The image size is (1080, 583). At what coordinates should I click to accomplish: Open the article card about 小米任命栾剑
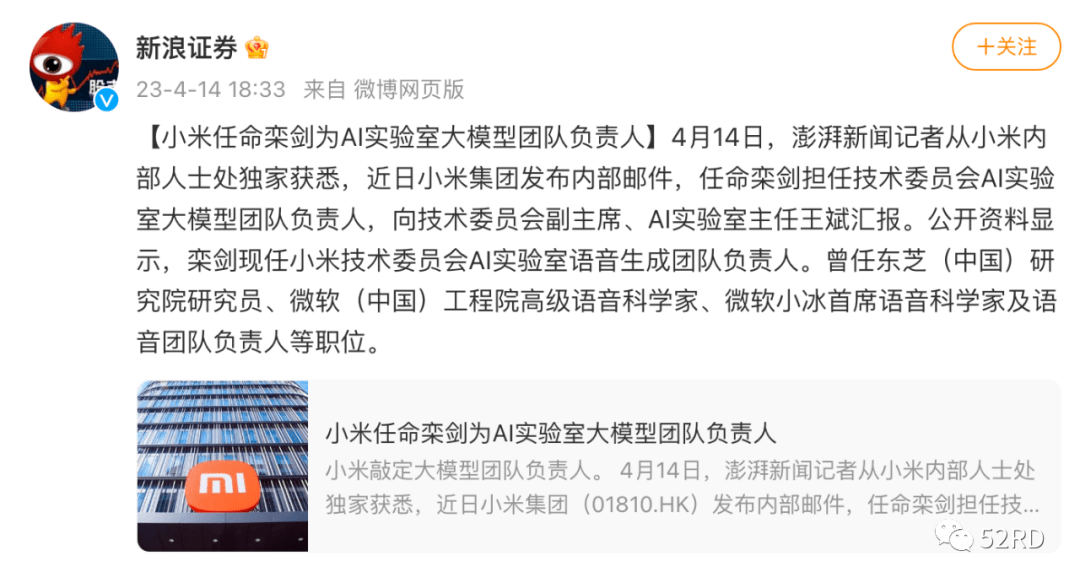pyautogui.click(x=597, y=466)
